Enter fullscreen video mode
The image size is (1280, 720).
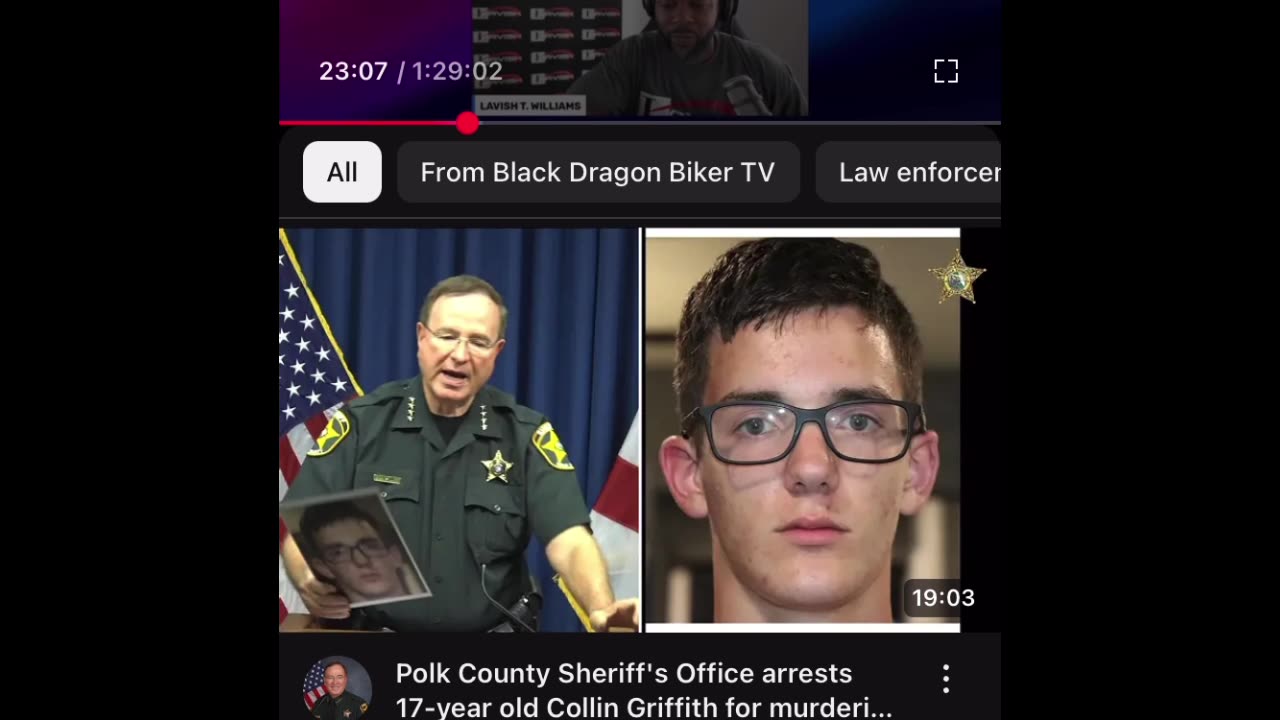click(x=945, y=71)
